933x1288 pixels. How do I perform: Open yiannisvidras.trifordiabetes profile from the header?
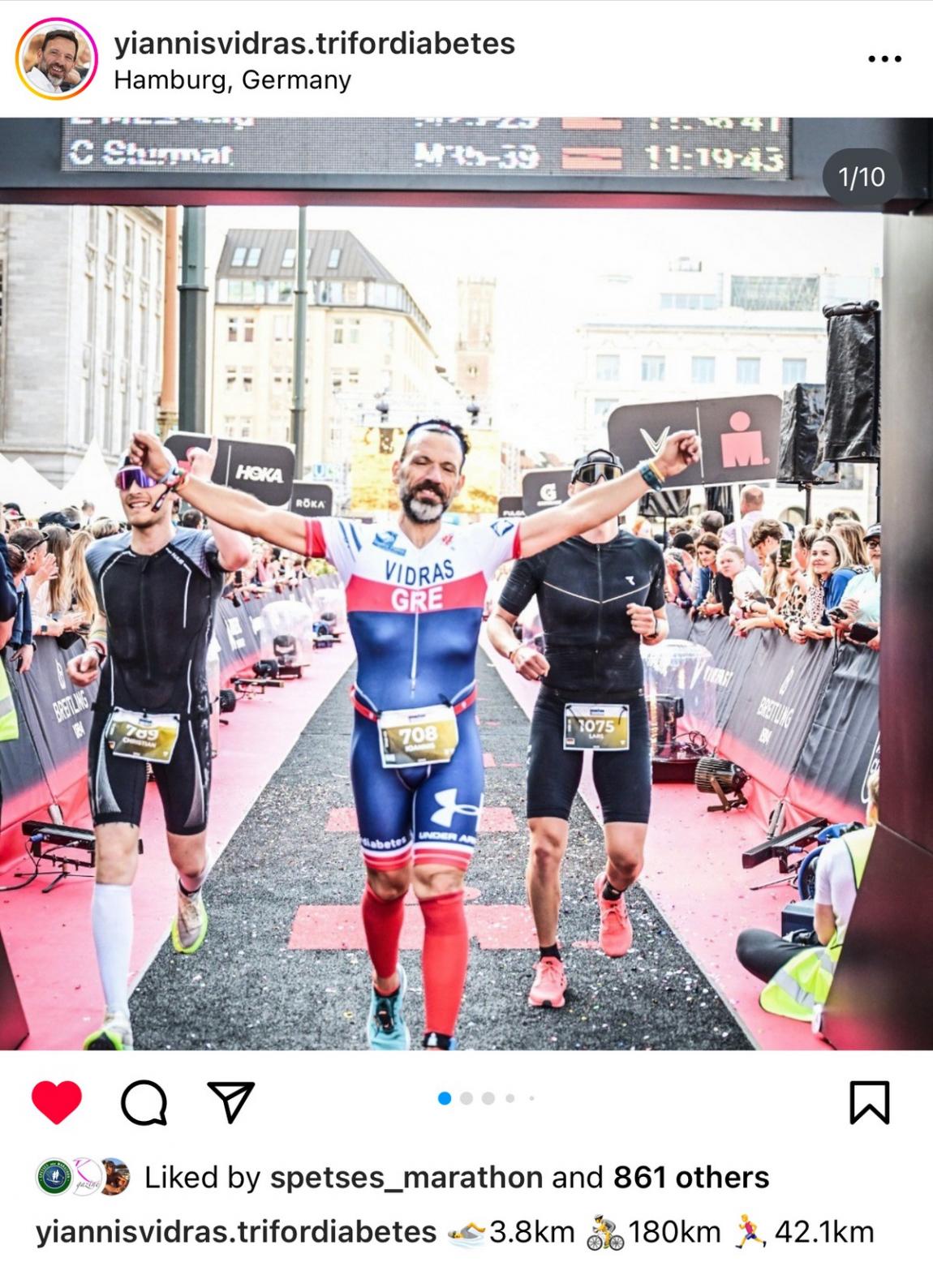tap(314, 43)
